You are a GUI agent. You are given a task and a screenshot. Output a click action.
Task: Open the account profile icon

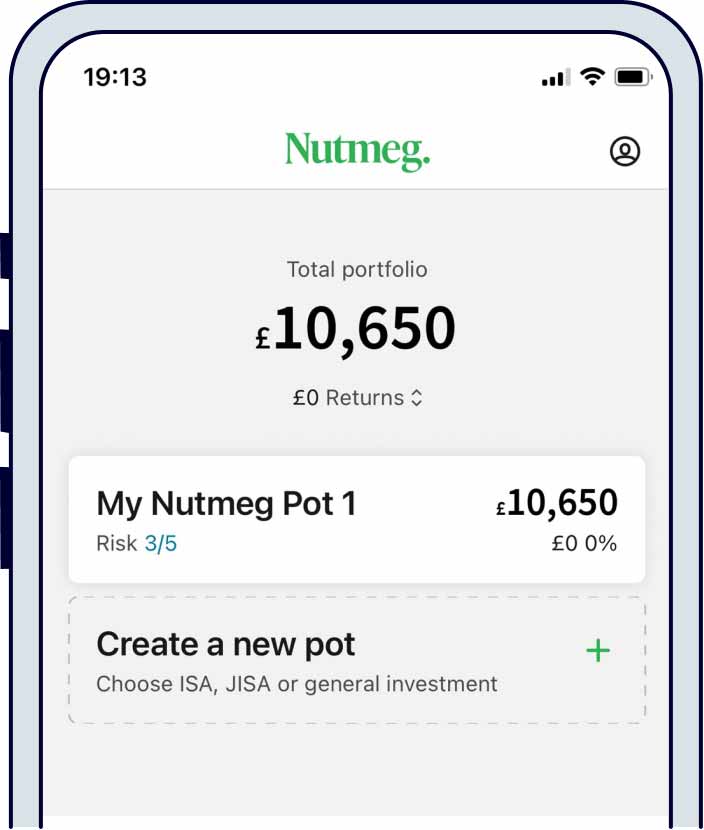pos(625,152)
